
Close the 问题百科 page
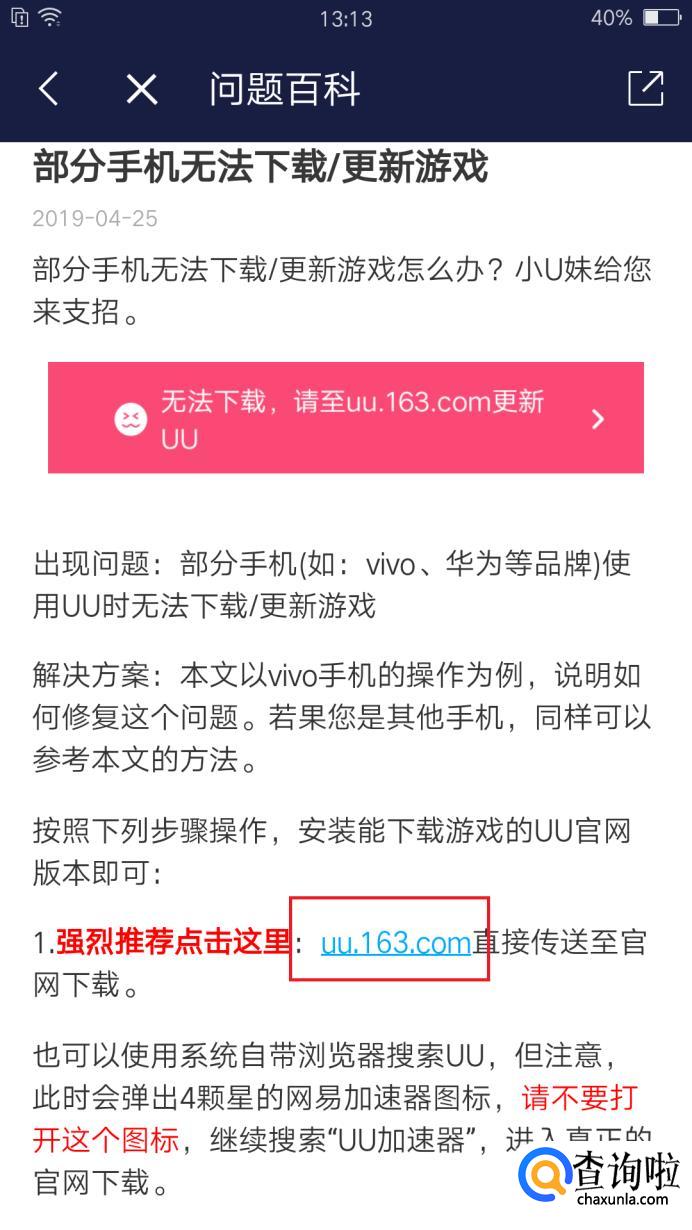point(142,89)
